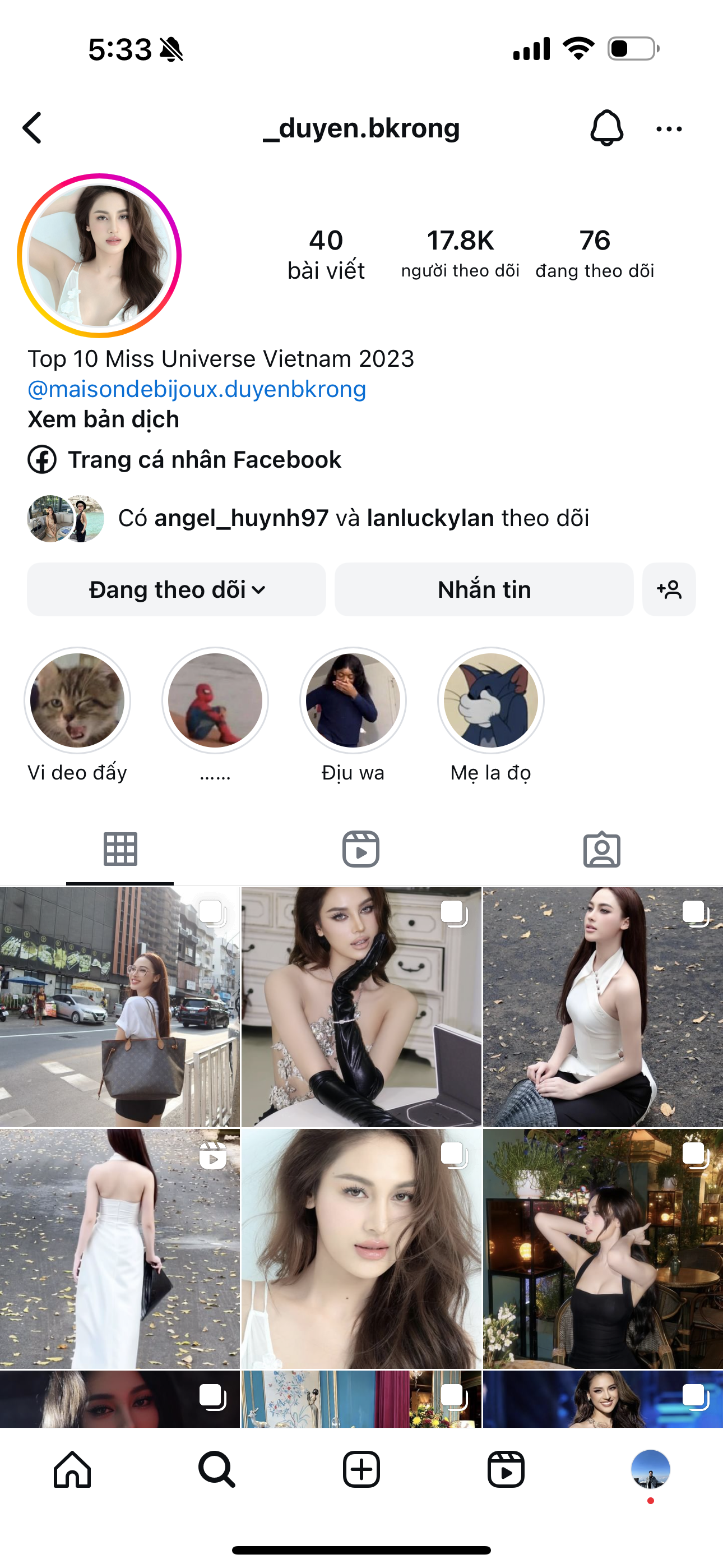723x1568 pixels.
Task: Open the Vi deo đấy highlight
Action: coord(77,700)
